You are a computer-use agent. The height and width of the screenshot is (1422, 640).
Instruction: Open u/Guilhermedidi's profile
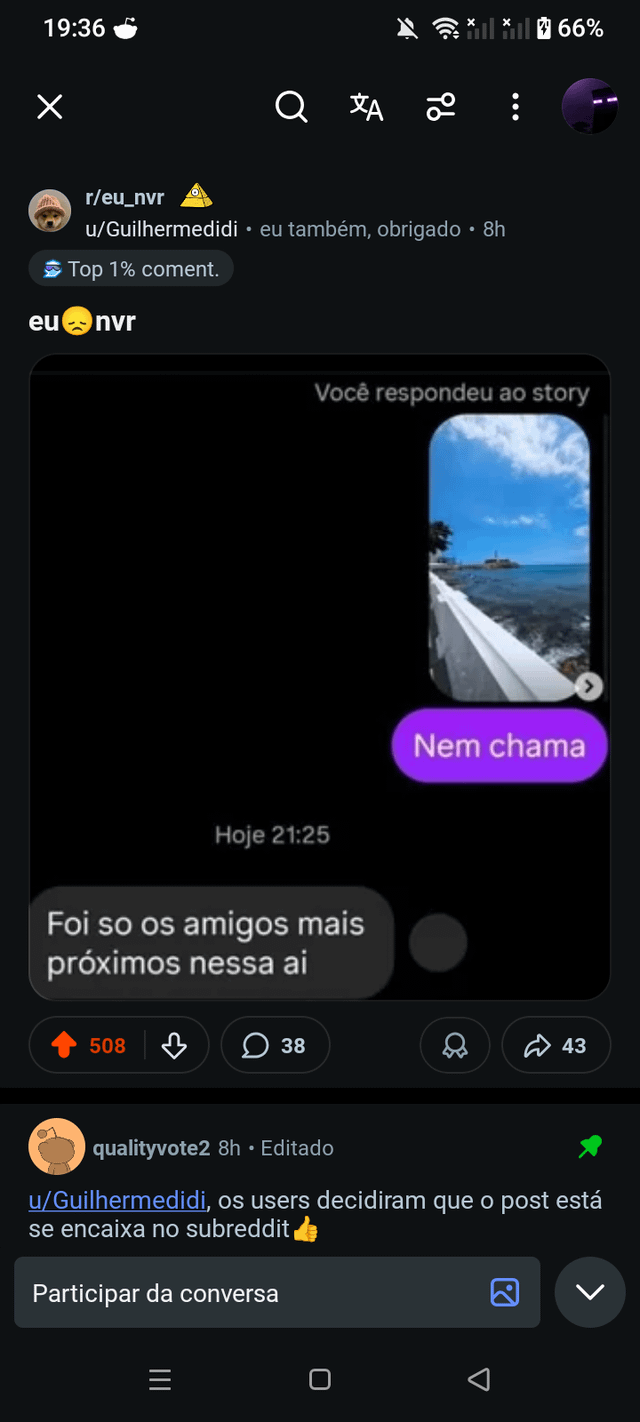(161, 229)
